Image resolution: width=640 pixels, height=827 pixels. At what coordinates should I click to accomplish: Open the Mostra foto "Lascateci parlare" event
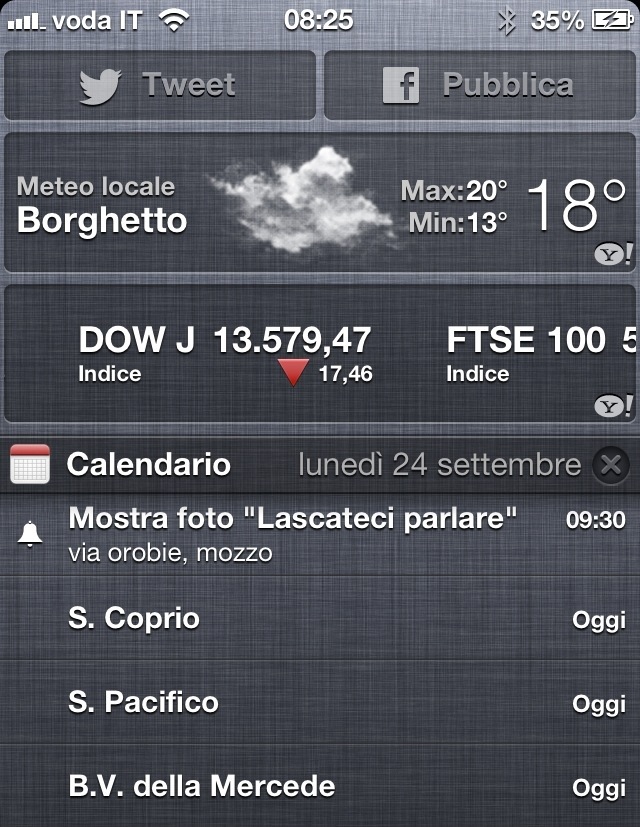pyautogui.click(x=320, y=533)
